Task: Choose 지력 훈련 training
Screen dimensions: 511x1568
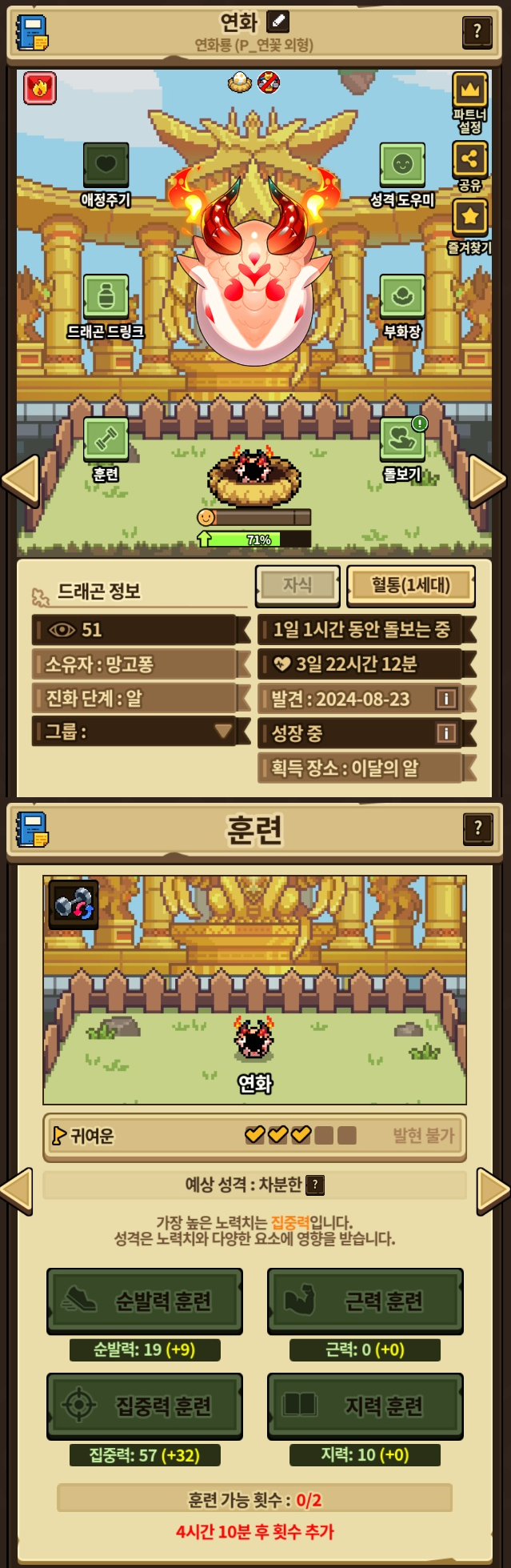Action: (365, 1406)
